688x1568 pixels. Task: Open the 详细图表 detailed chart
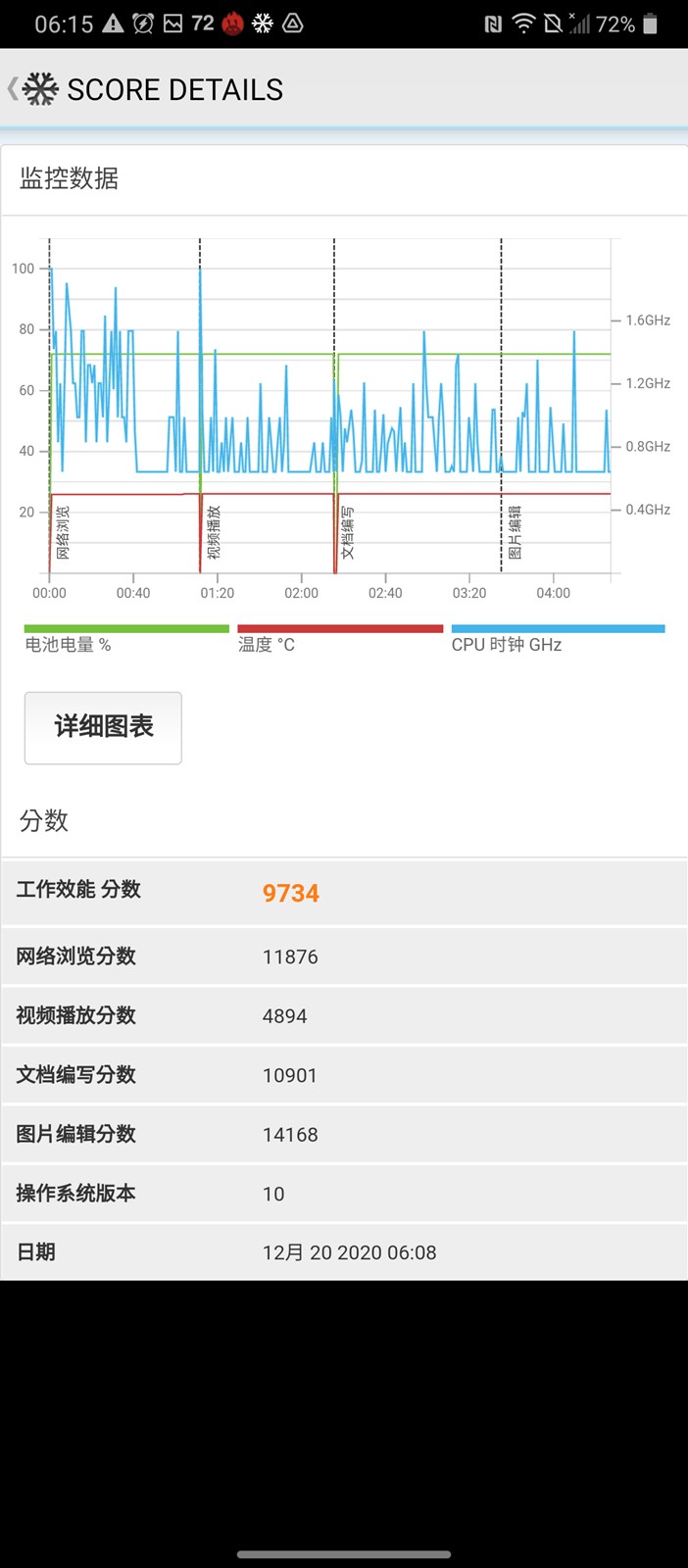tap(103, 727)
